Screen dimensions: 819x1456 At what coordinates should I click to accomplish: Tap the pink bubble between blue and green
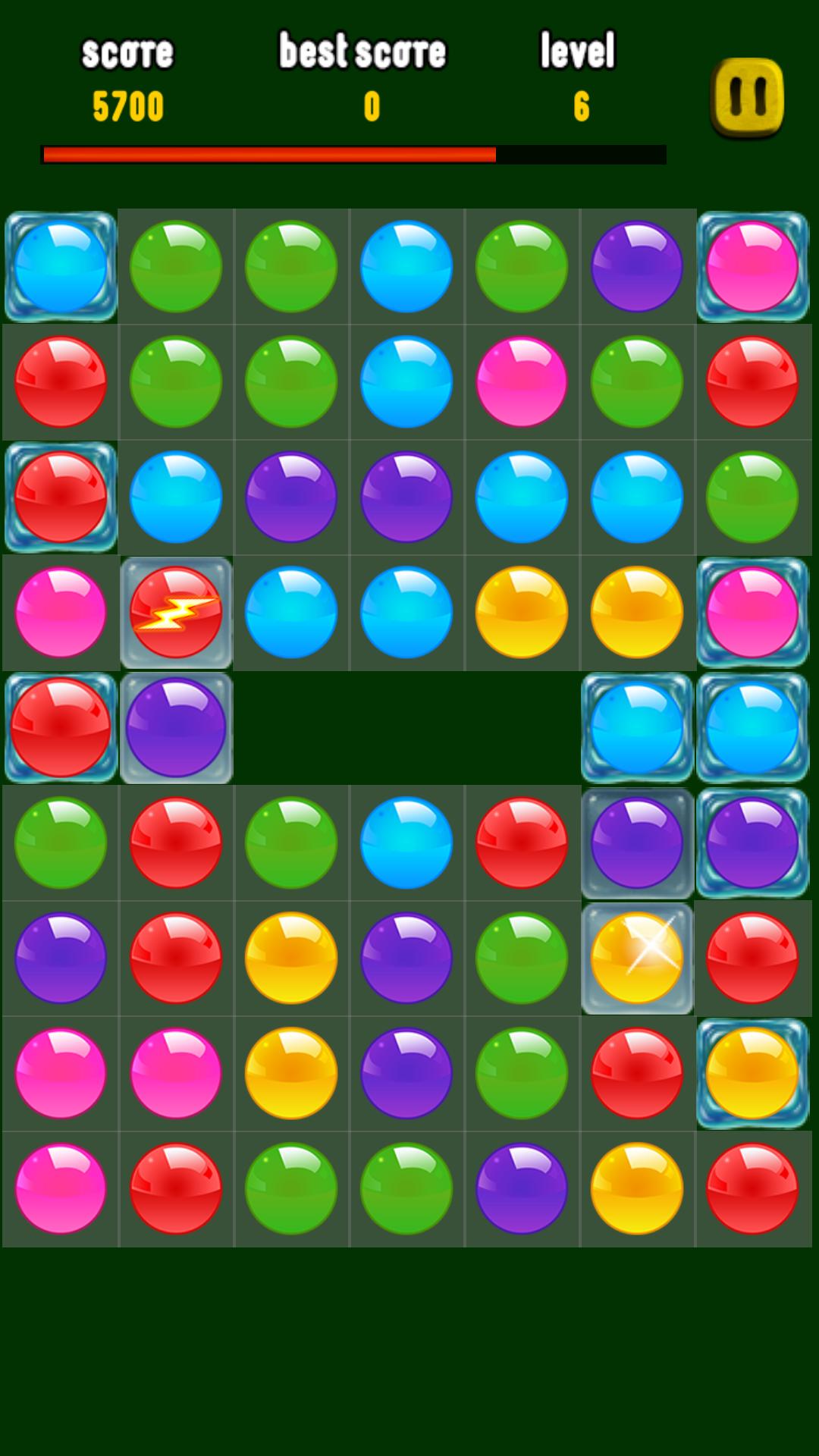click(522, 381)
